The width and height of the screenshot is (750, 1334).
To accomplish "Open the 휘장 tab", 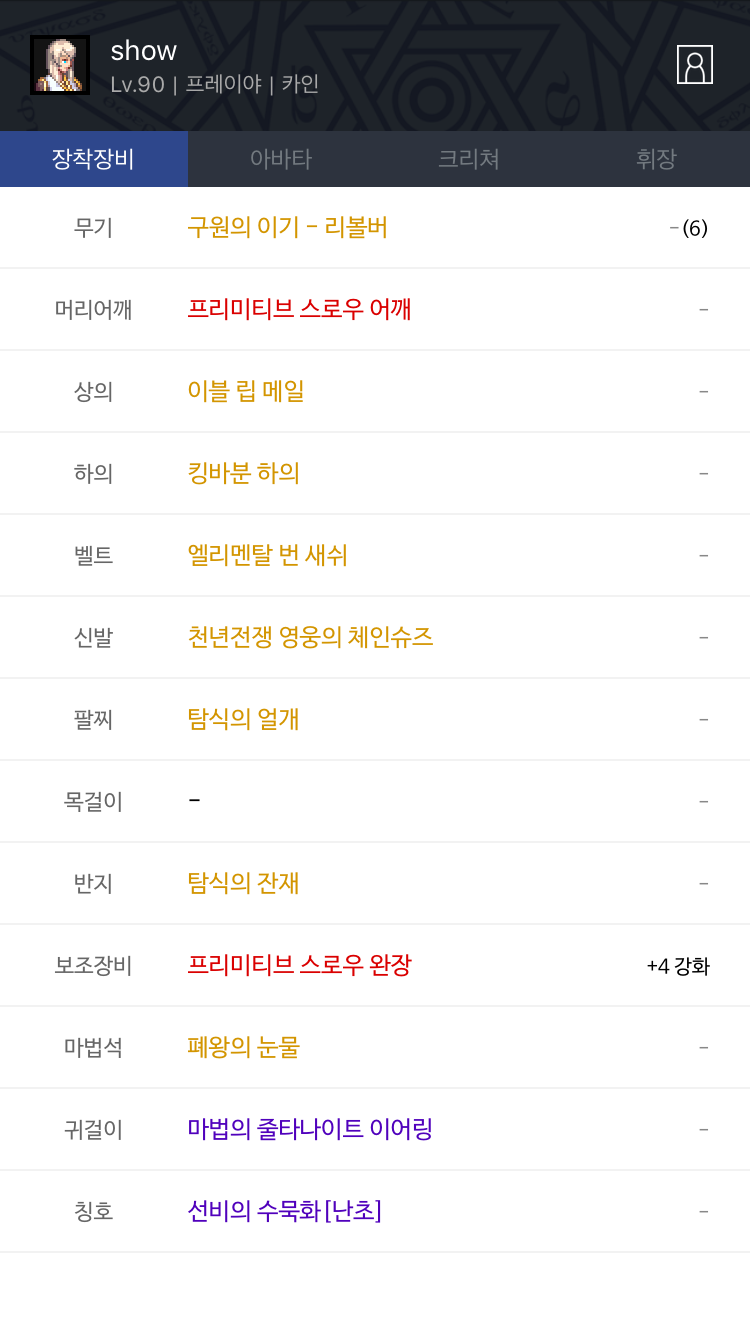I will 656,159.
